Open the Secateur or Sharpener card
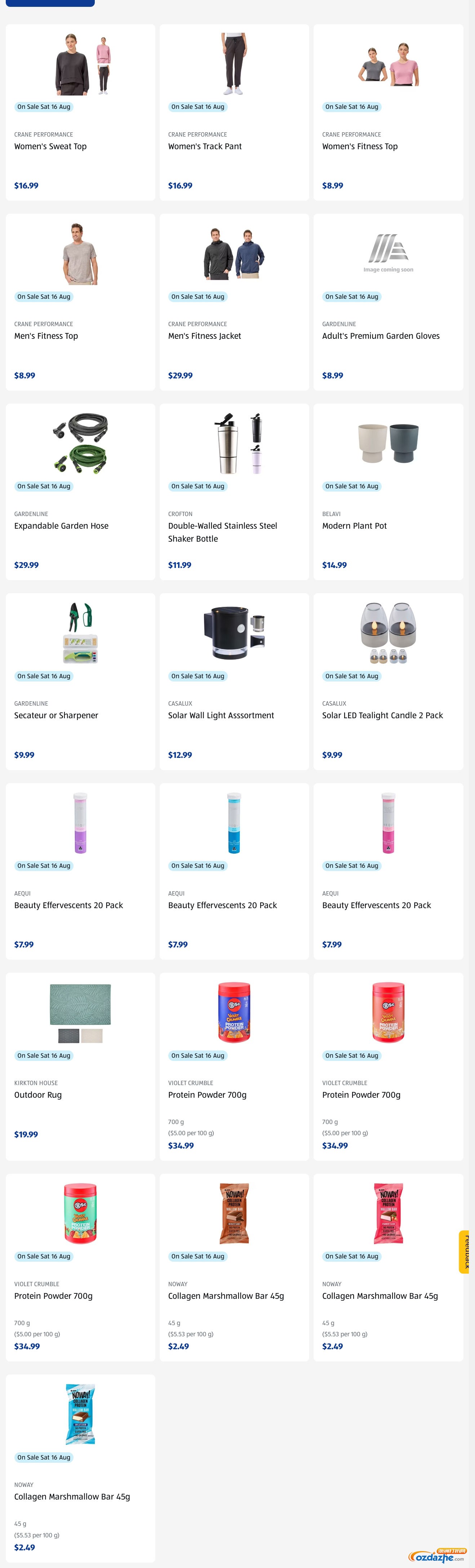 [x=56, y=715]
